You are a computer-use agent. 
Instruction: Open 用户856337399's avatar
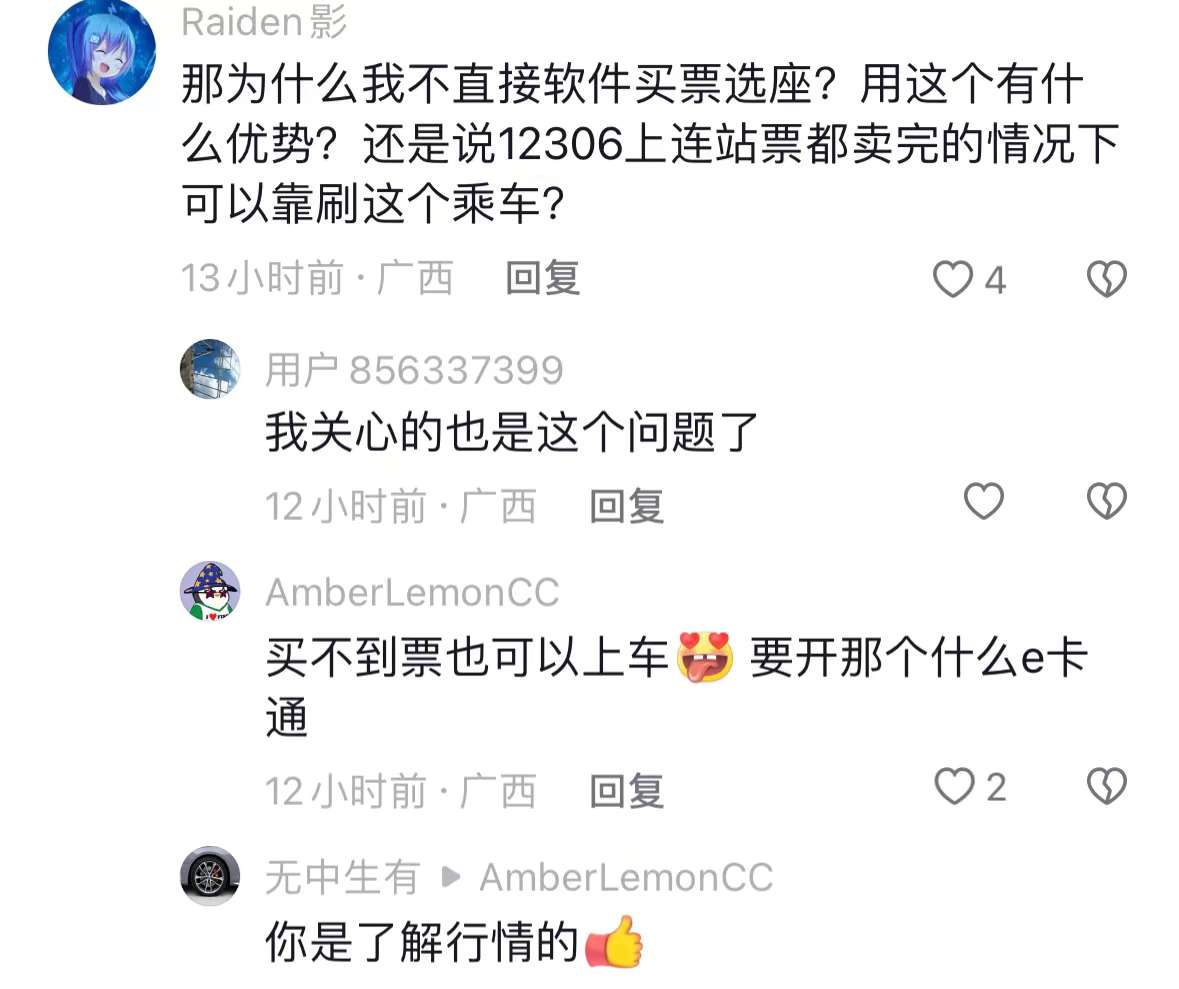(x=210, y=369)
